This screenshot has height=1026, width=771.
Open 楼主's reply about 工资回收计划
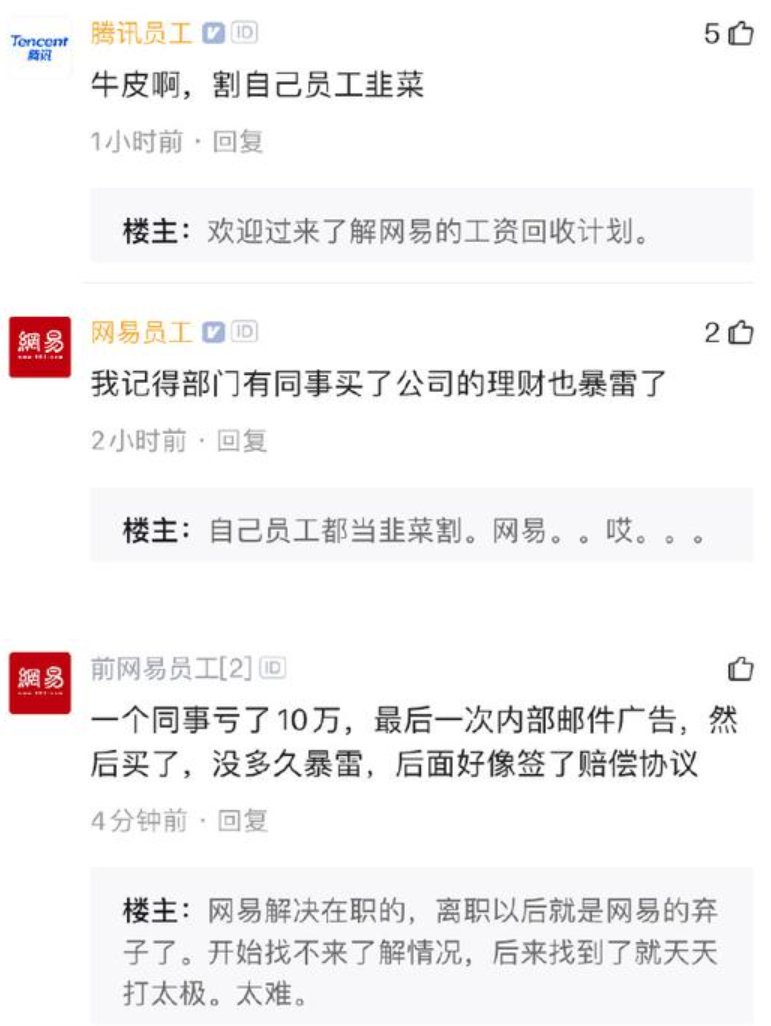[x=420, y=232]
